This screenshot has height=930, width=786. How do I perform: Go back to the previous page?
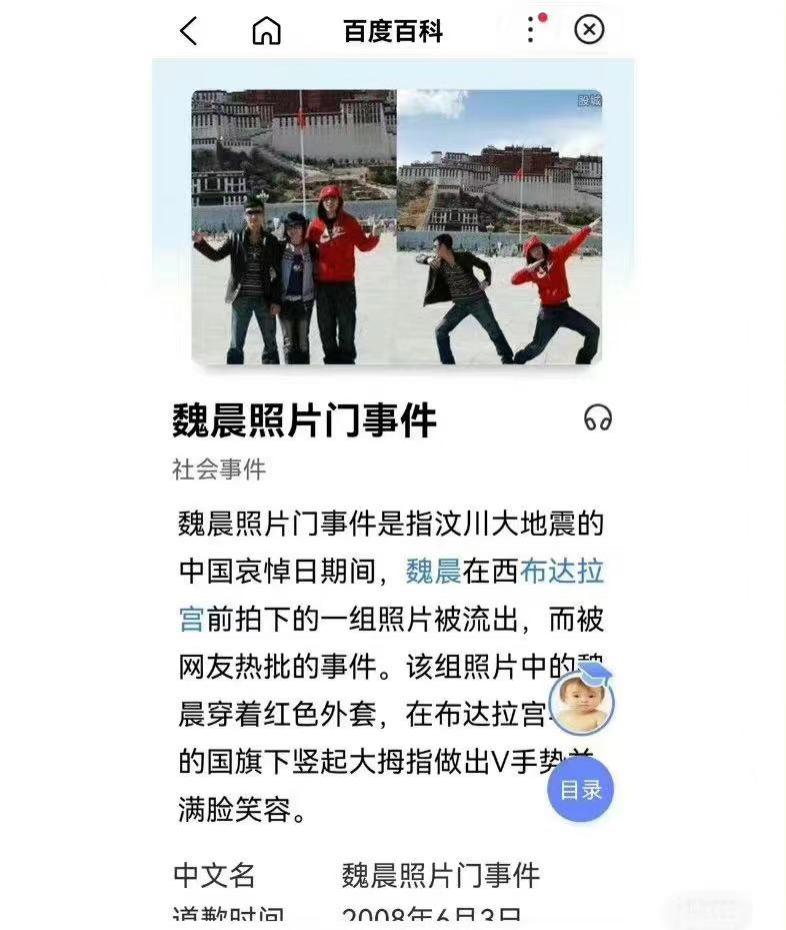pos(188,32)
